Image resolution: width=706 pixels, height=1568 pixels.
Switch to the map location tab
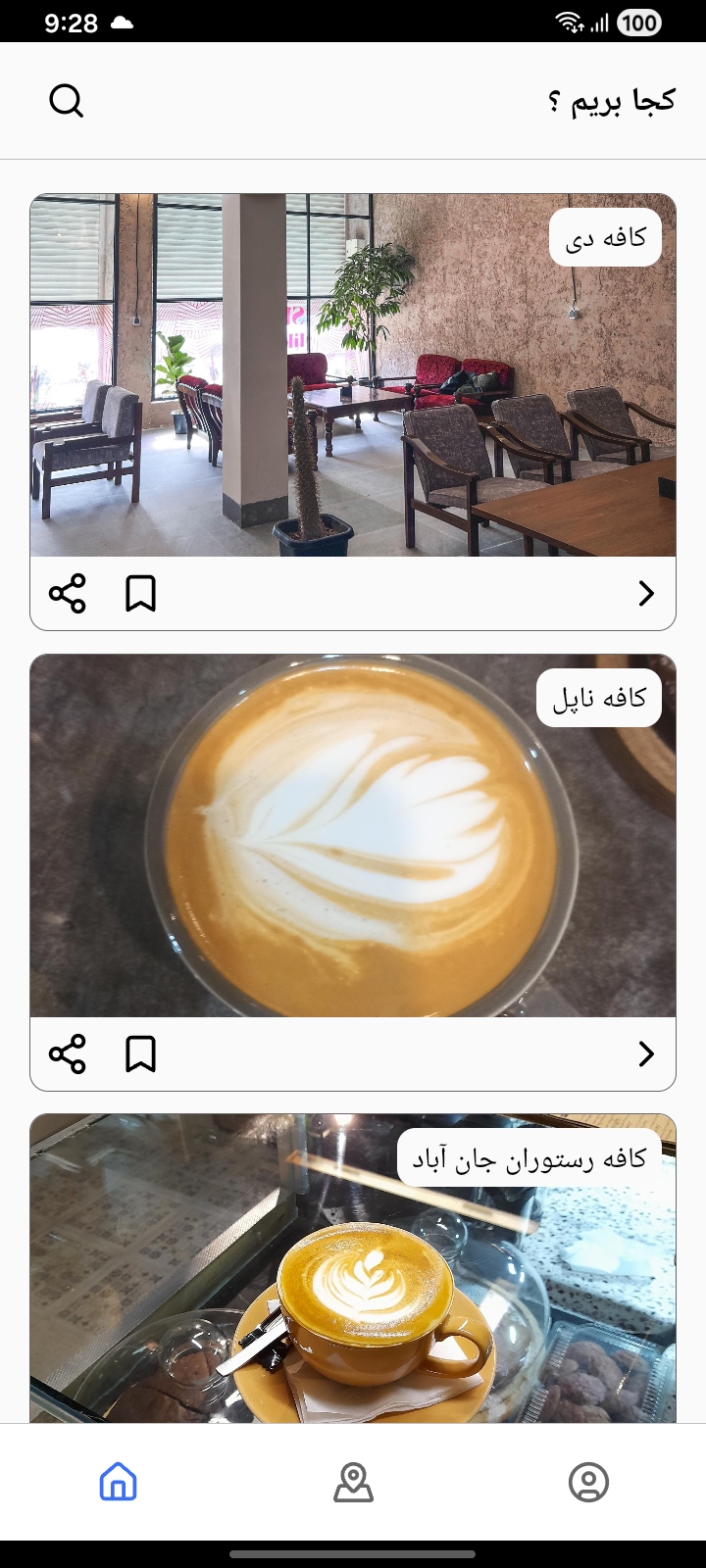tap(353, 1482)
